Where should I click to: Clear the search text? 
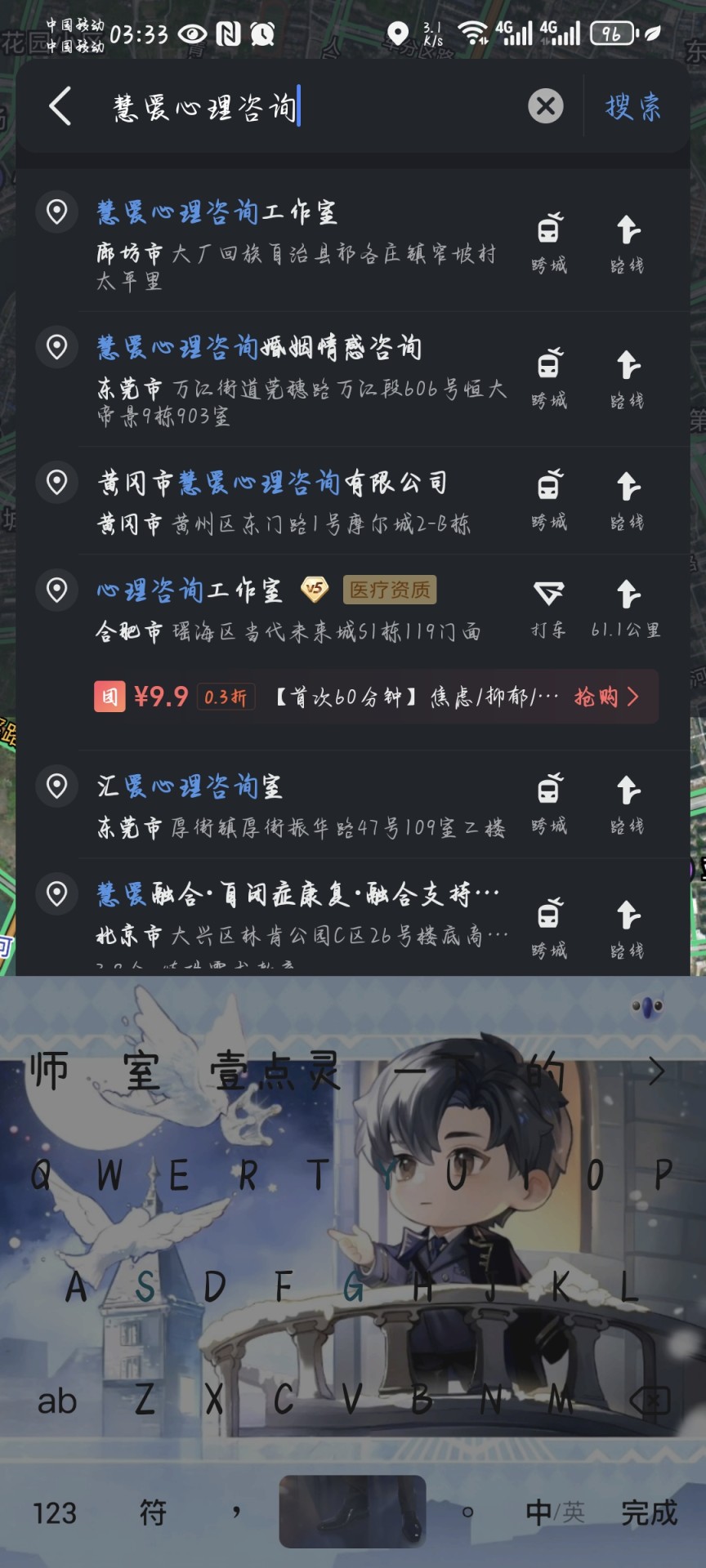tap(545, 106)
